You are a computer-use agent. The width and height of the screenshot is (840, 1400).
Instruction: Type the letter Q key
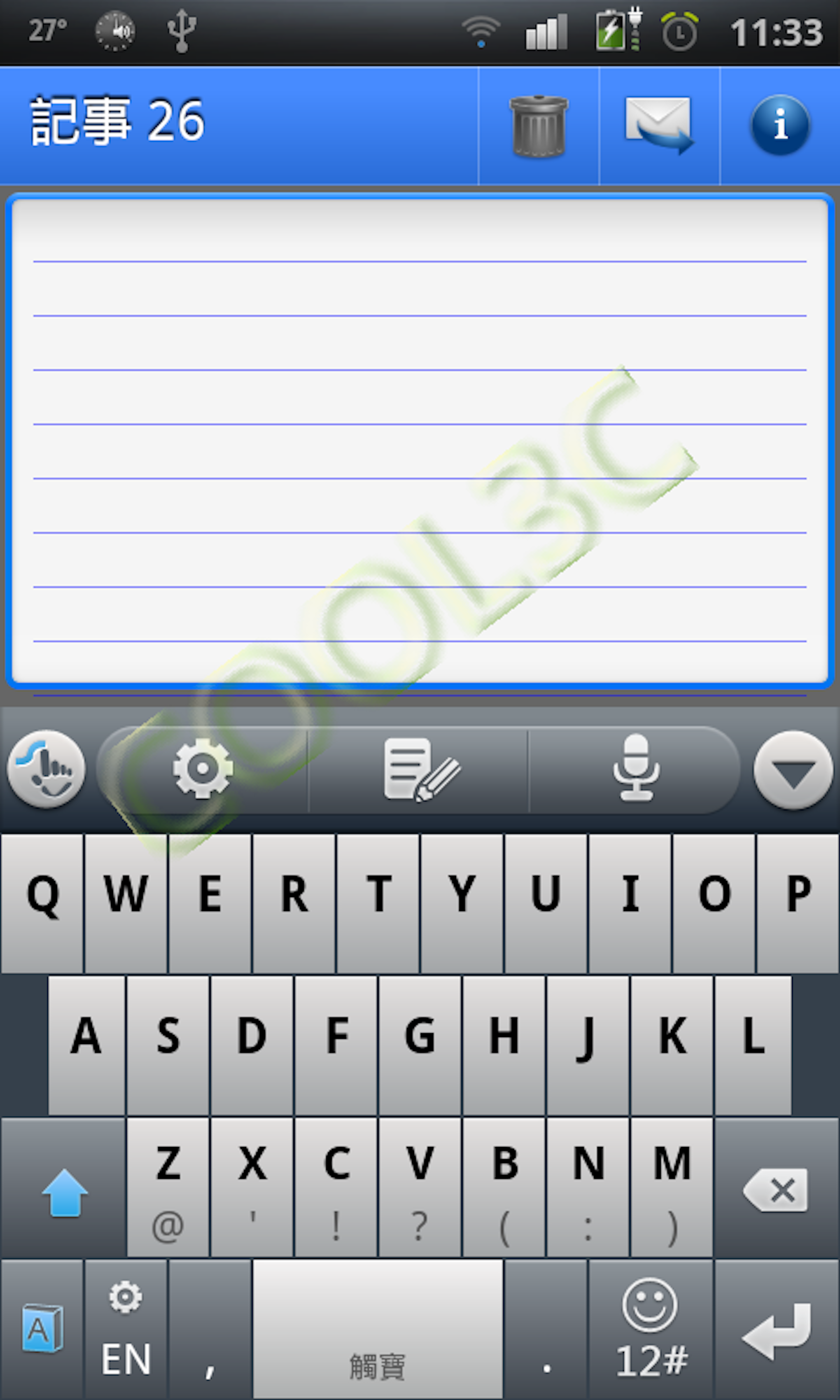click(x=42, y=904)
